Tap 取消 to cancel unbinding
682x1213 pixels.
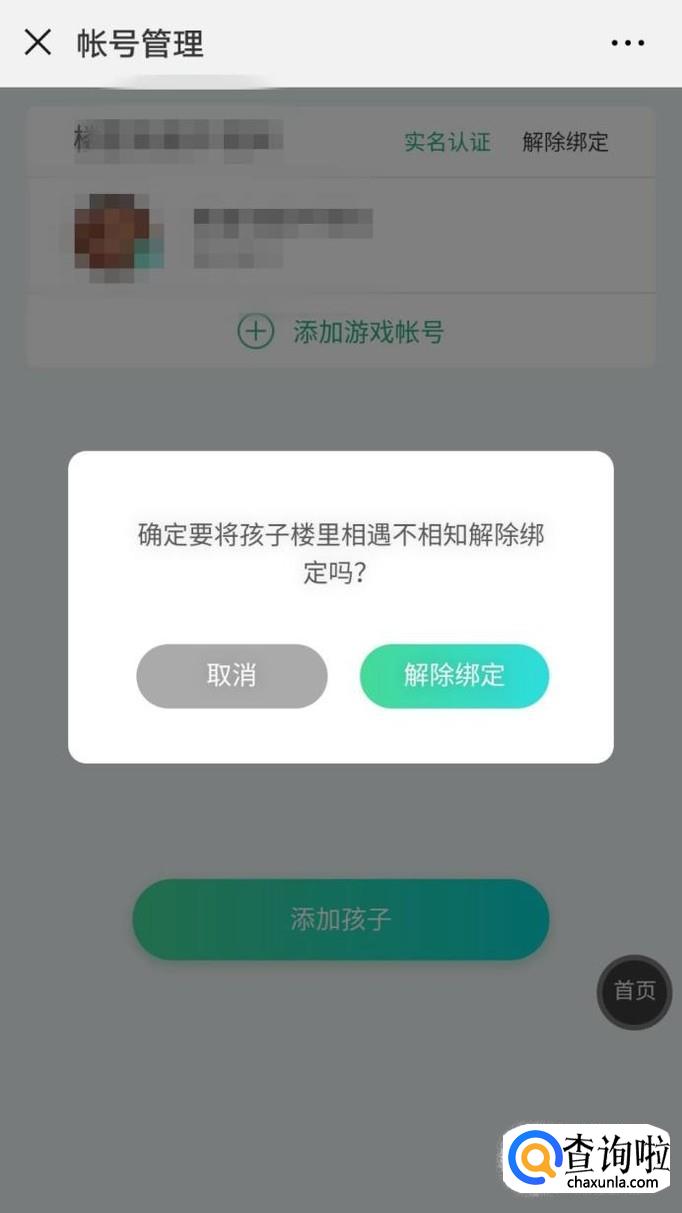(x=231, y=676)
